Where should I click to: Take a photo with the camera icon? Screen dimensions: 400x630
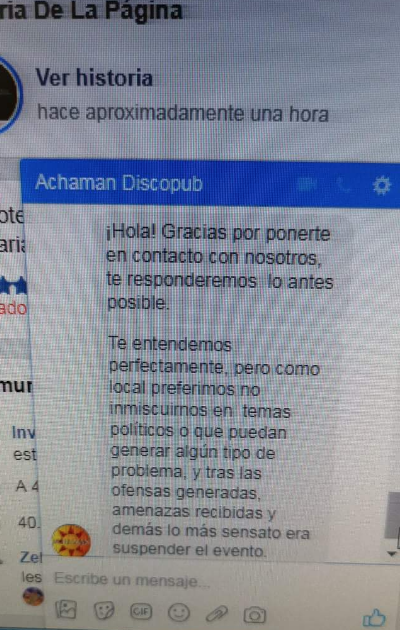click(x=254, y=615)
